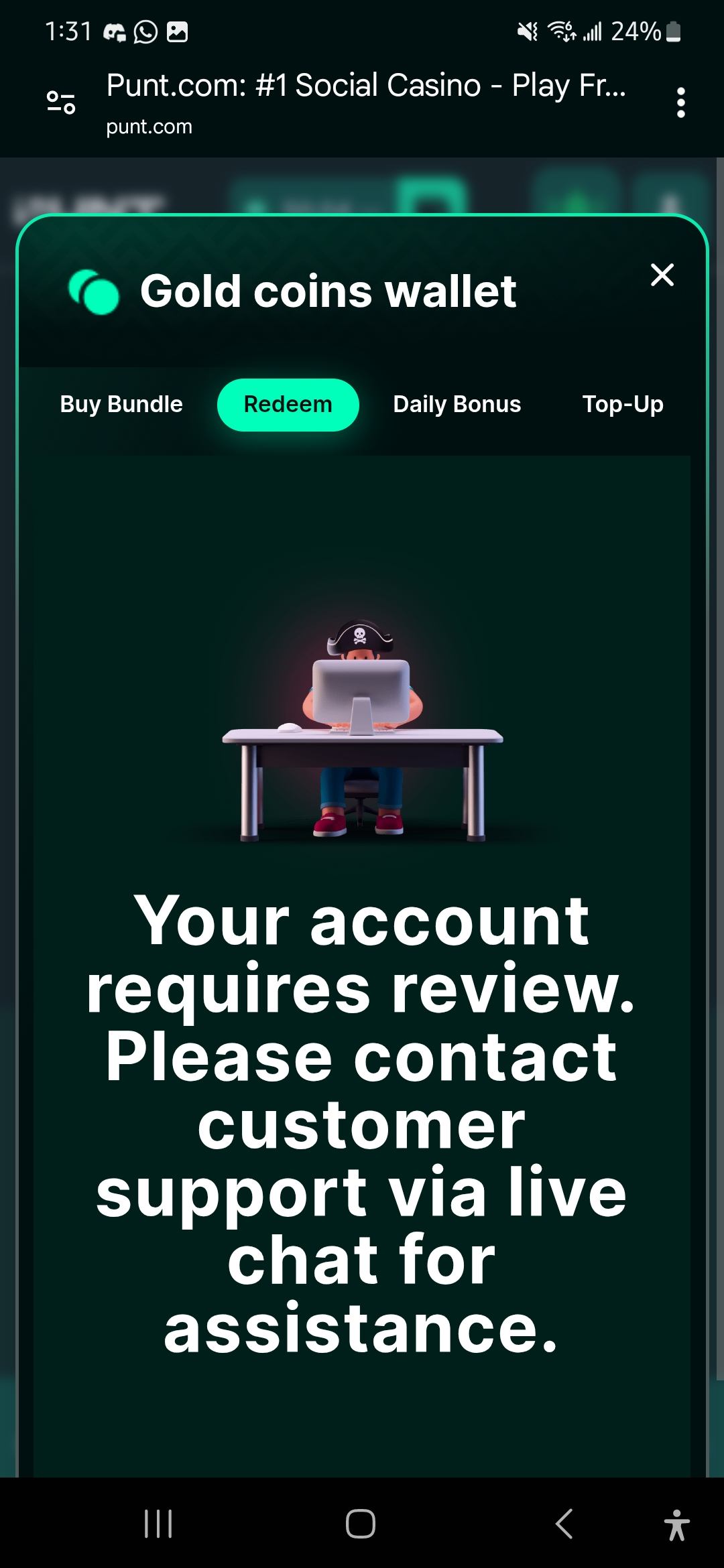This screenshot has height=1568, width=724.
Task: Go back using the navigation bar
Action: coord(564,1524)
